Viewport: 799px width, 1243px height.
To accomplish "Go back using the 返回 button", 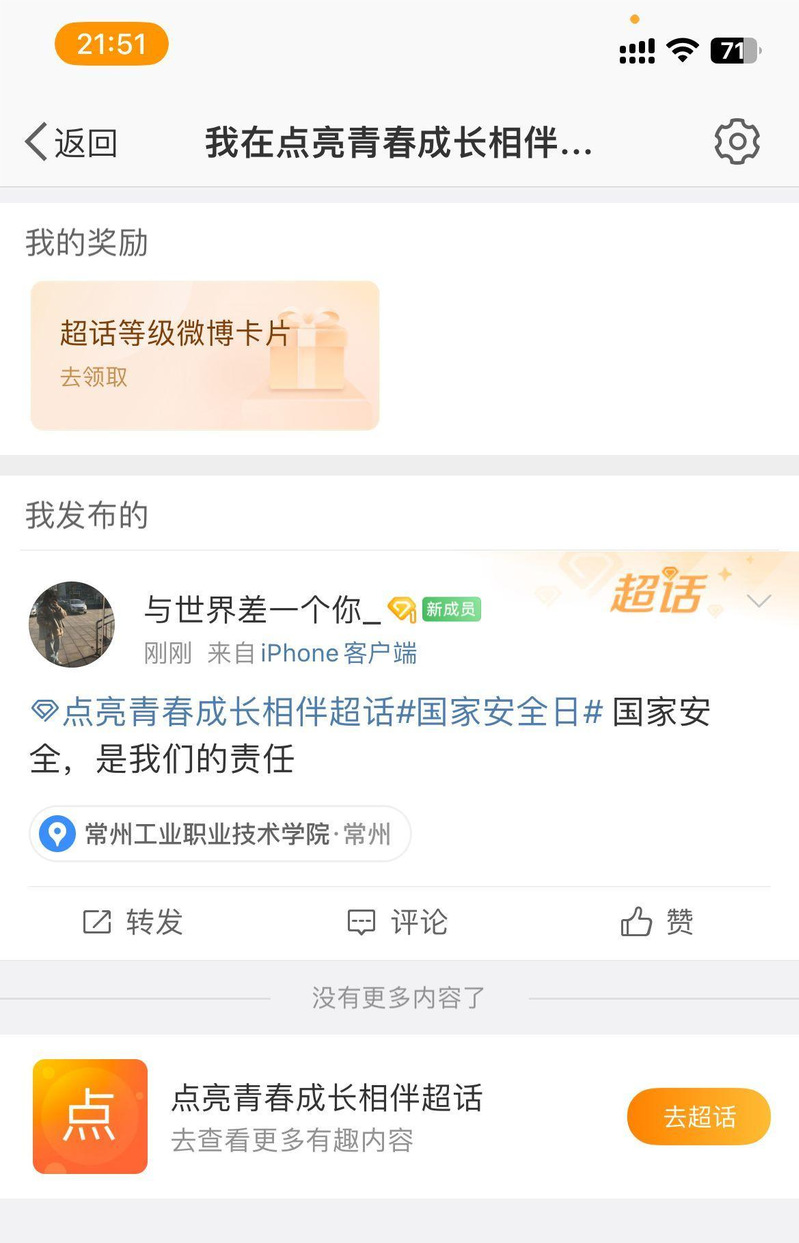I will (x=70, y=143).
